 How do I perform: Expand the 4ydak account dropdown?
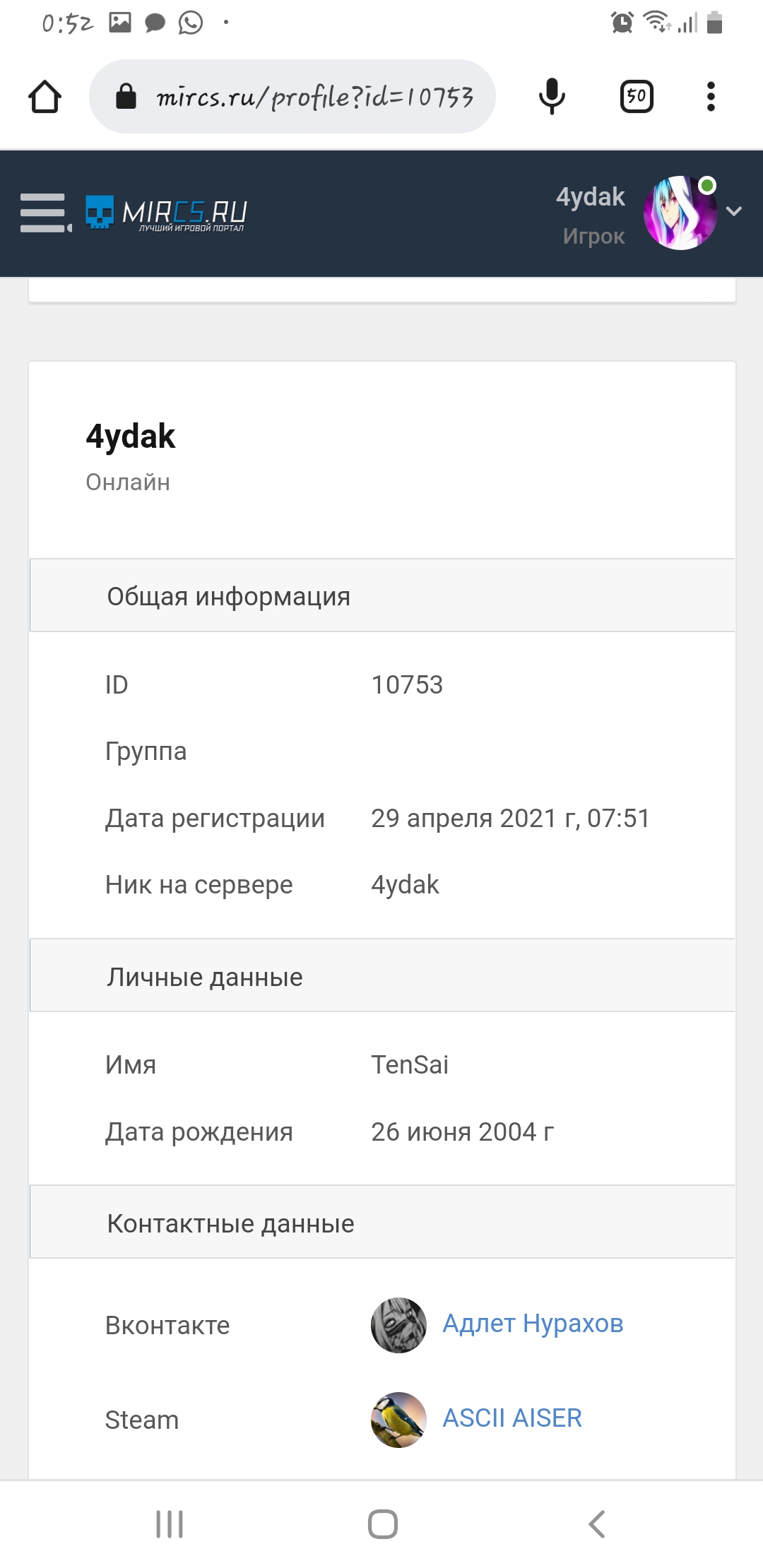tap(734, 211)
